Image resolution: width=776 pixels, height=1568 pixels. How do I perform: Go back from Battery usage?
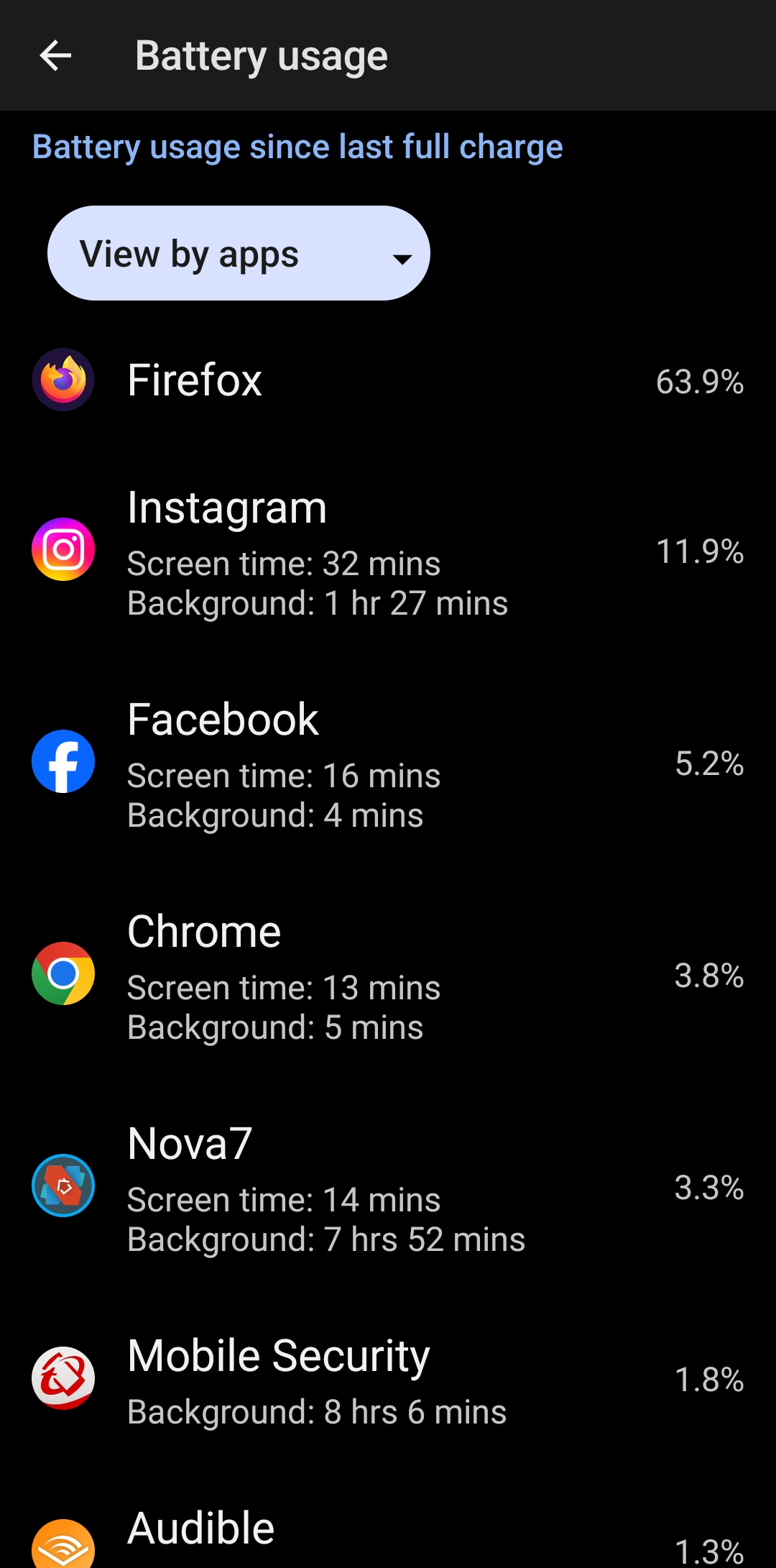(55, 56)
